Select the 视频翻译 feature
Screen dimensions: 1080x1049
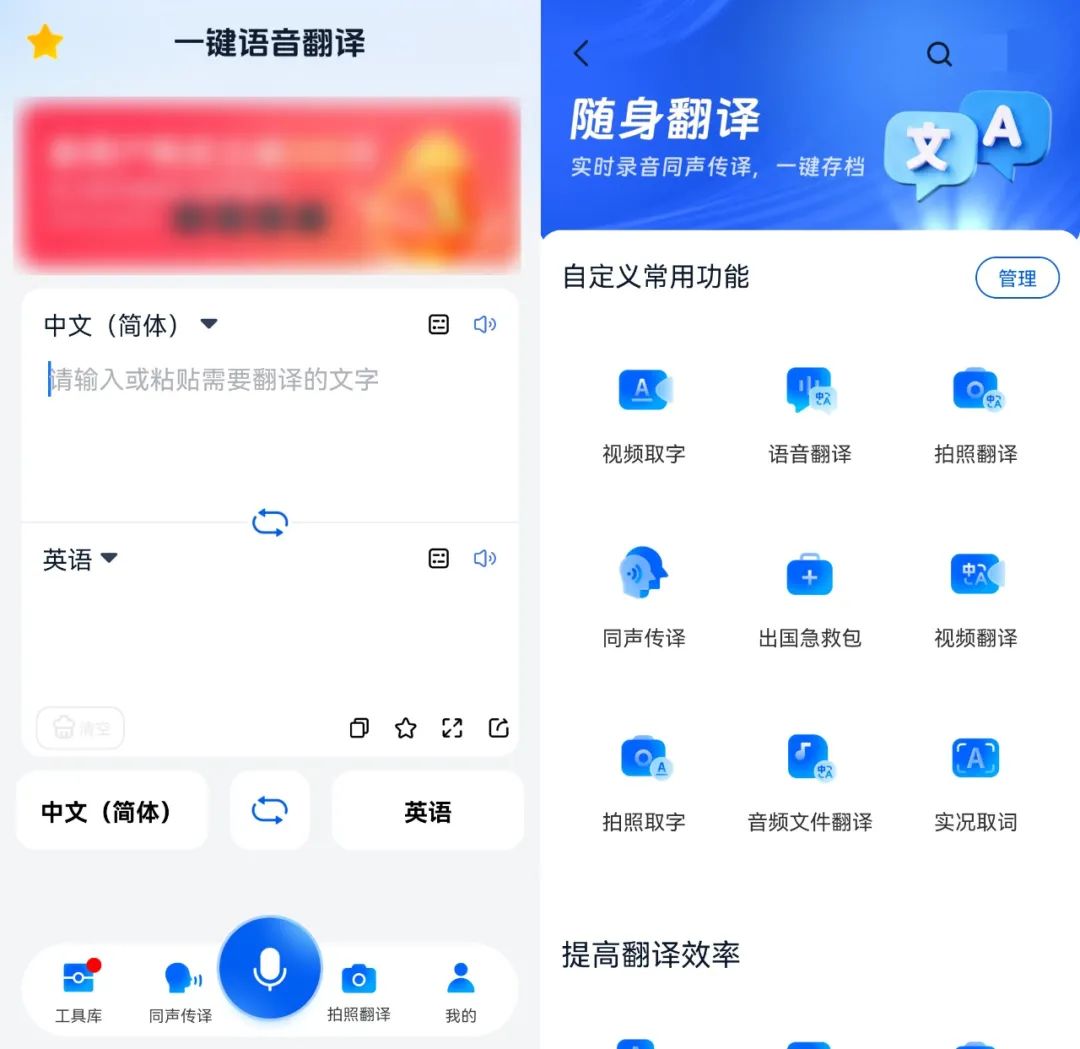point(975,595)
